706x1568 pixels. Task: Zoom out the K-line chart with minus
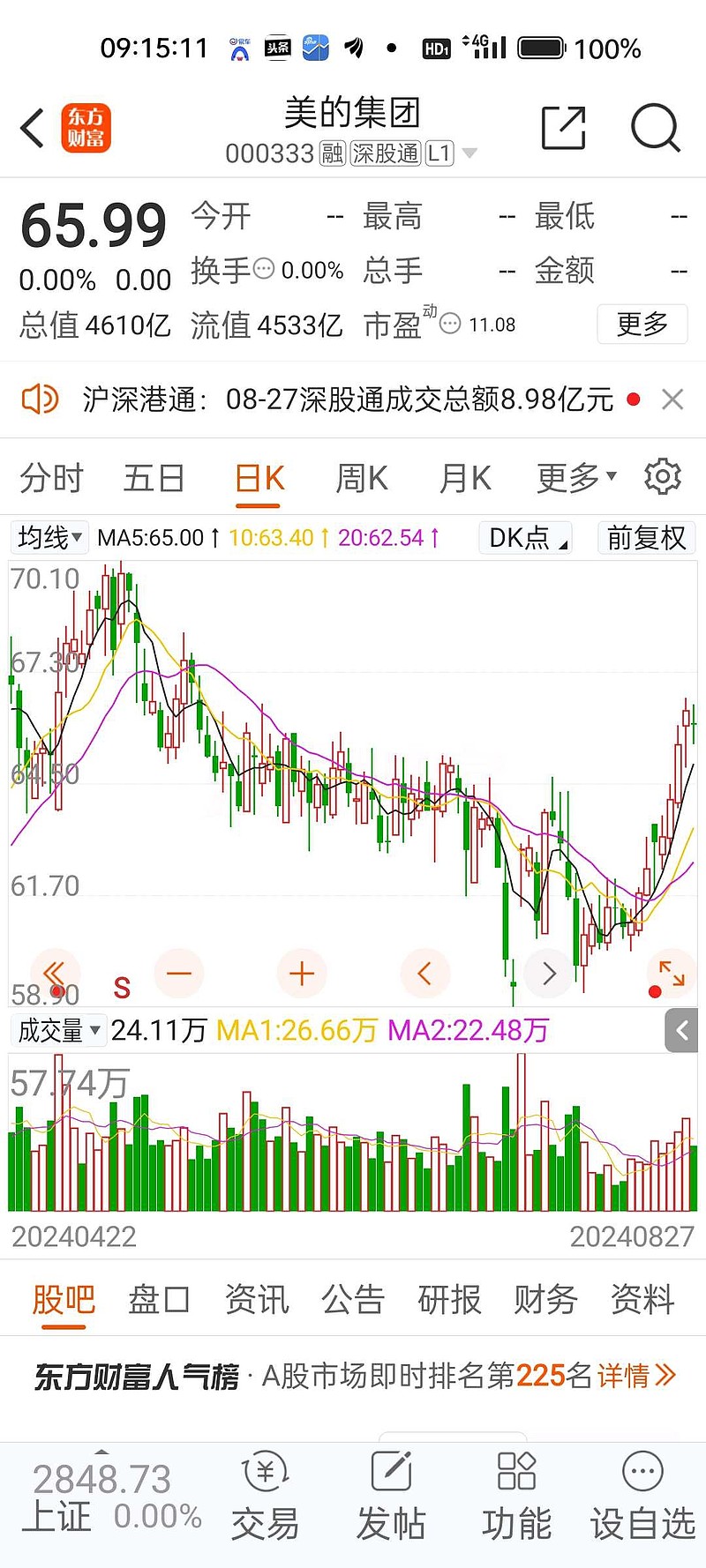pyautogui.click(x=179, y=973)
